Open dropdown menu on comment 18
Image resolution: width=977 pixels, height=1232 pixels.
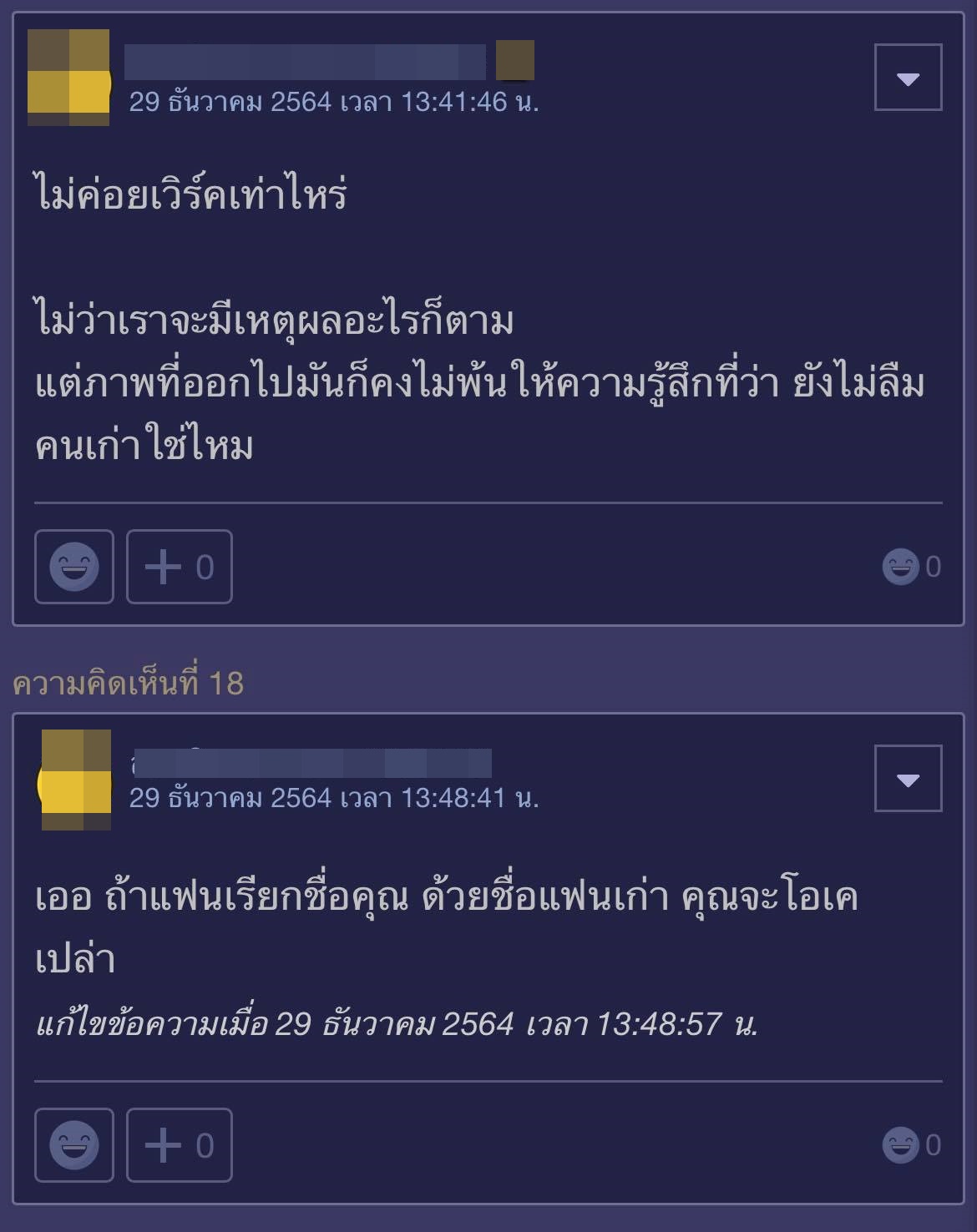908,779
